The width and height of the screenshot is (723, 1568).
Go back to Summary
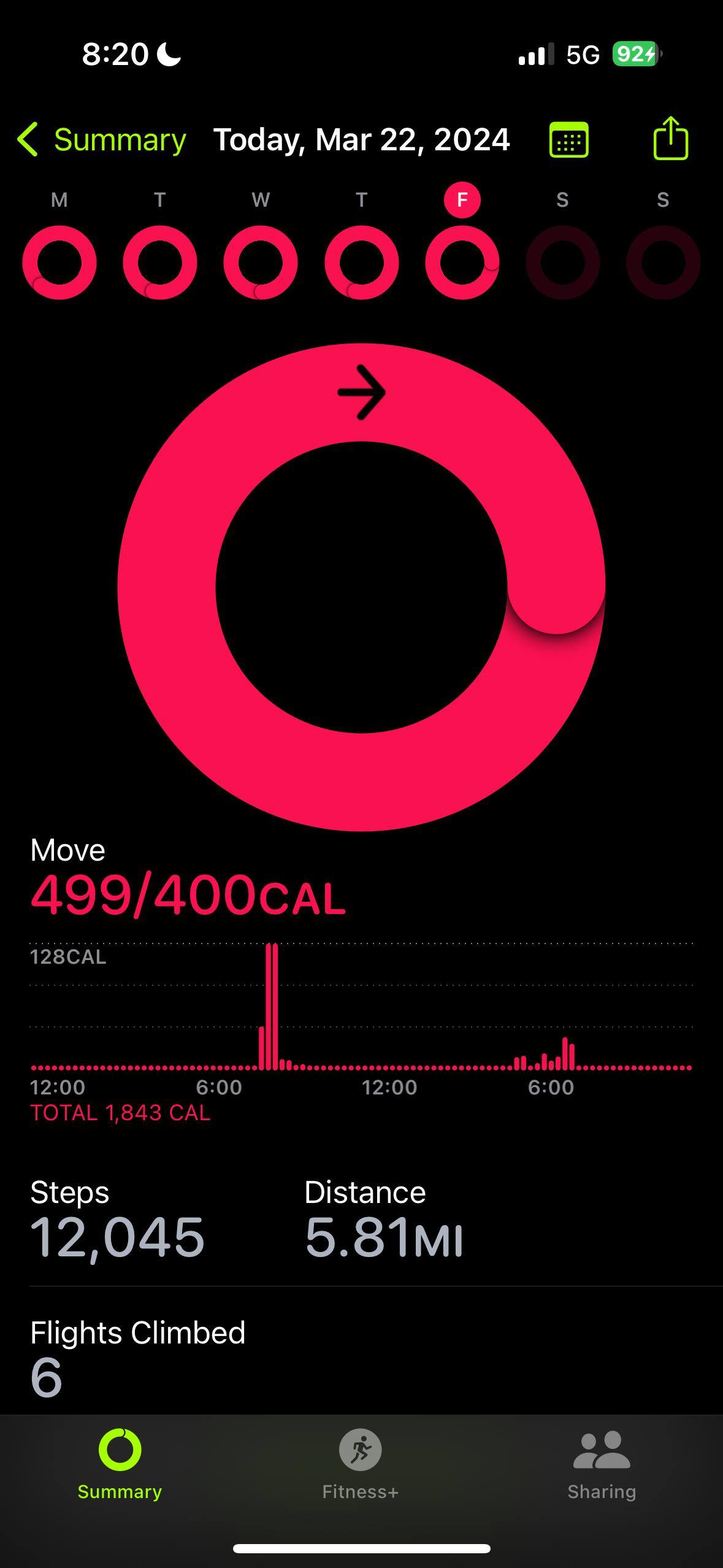tap(102, 140)
